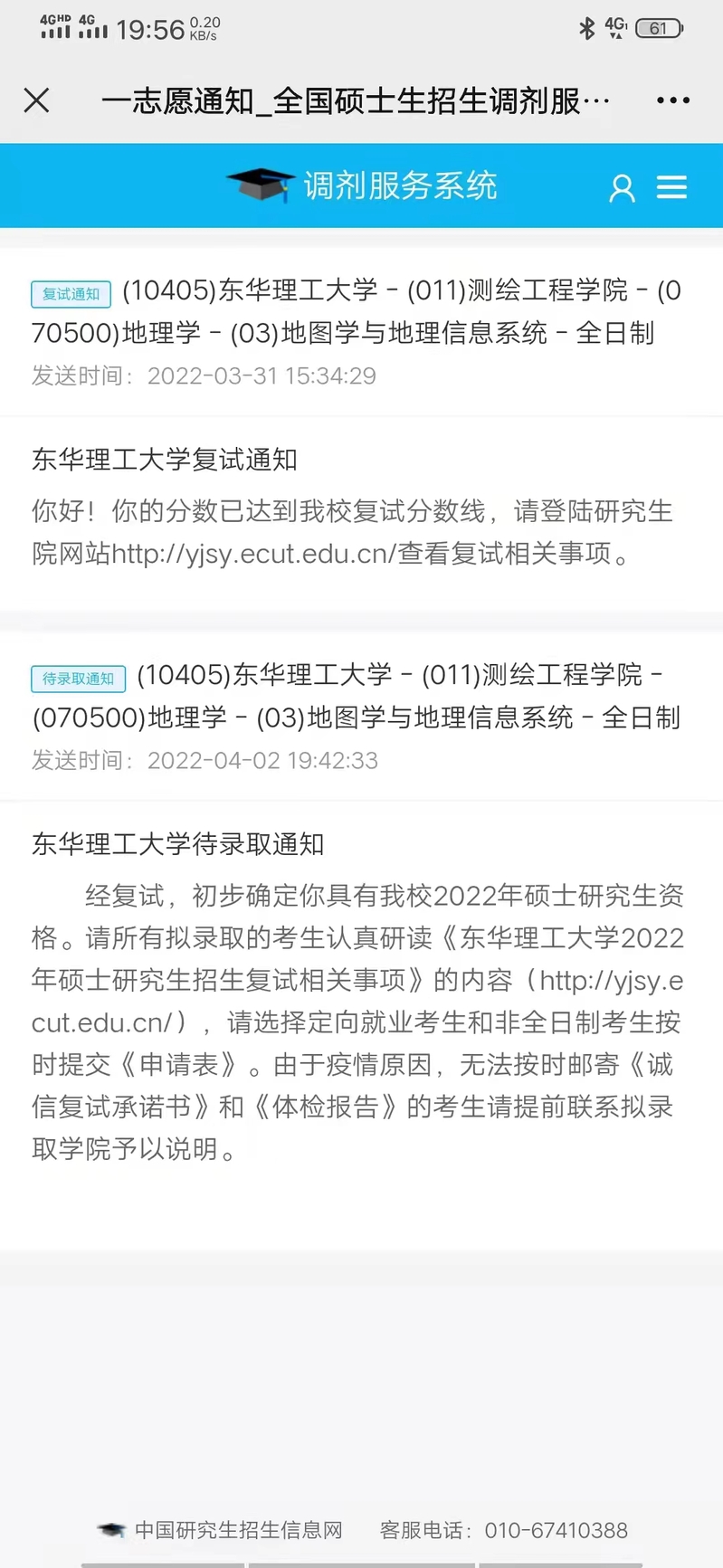Open the hamburger menu
723x1568 pixels.
pos(671,187)
